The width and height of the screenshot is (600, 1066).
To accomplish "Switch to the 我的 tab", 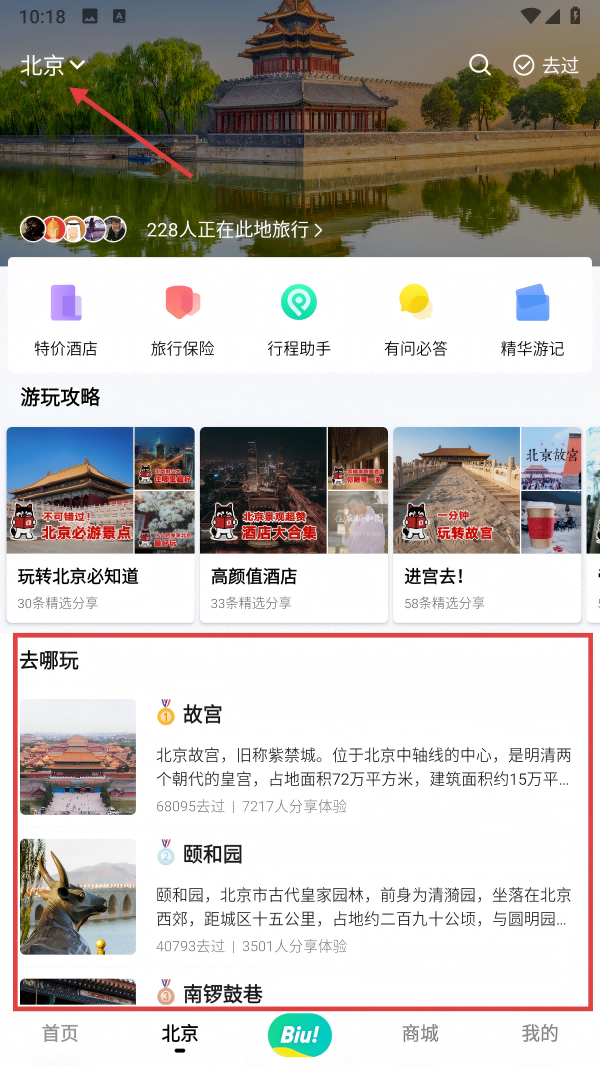I will [x=540, y=1034].
